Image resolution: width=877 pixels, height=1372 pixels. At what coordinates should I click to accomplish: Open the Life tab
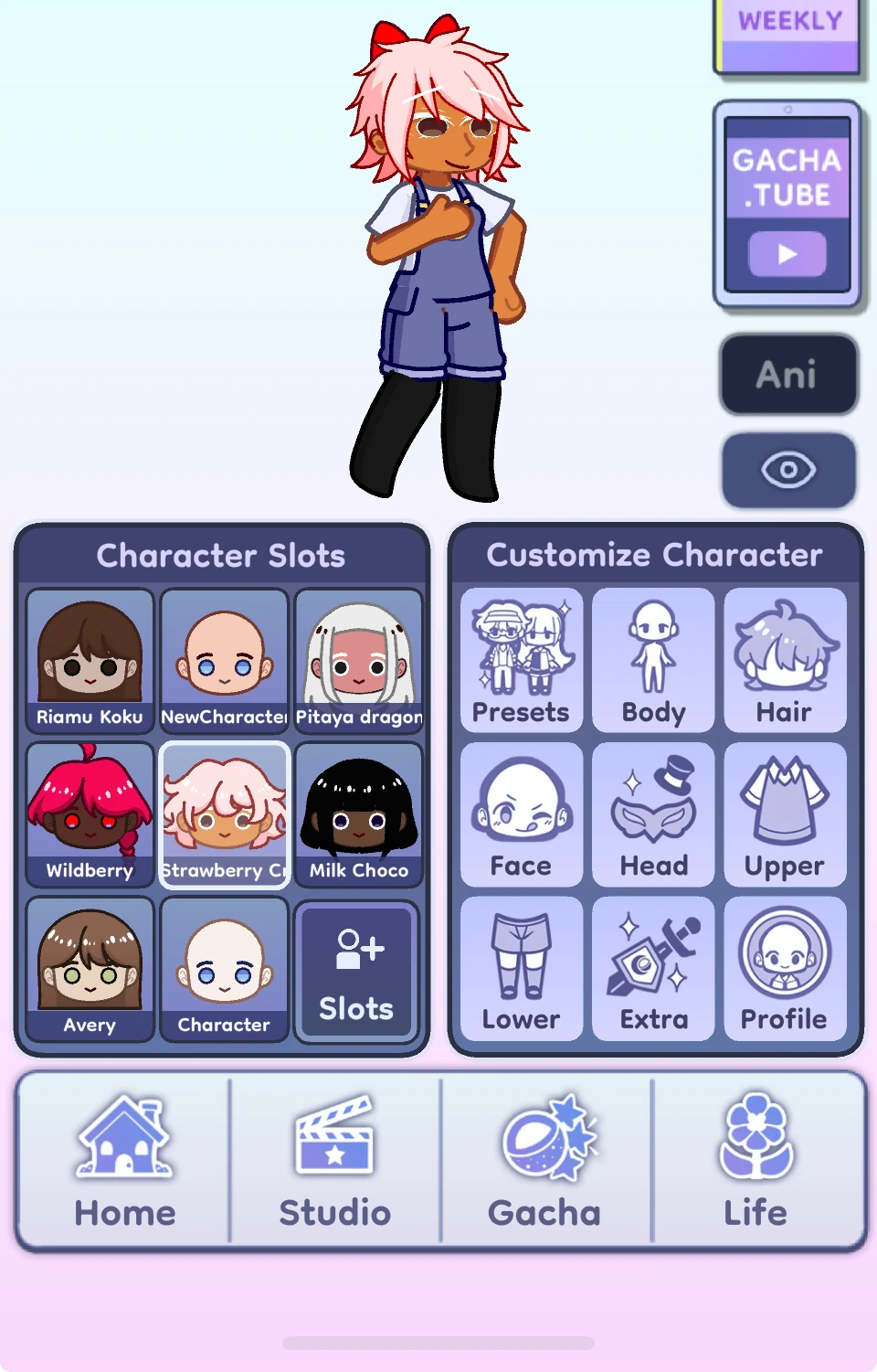[x=756, y=1161]
